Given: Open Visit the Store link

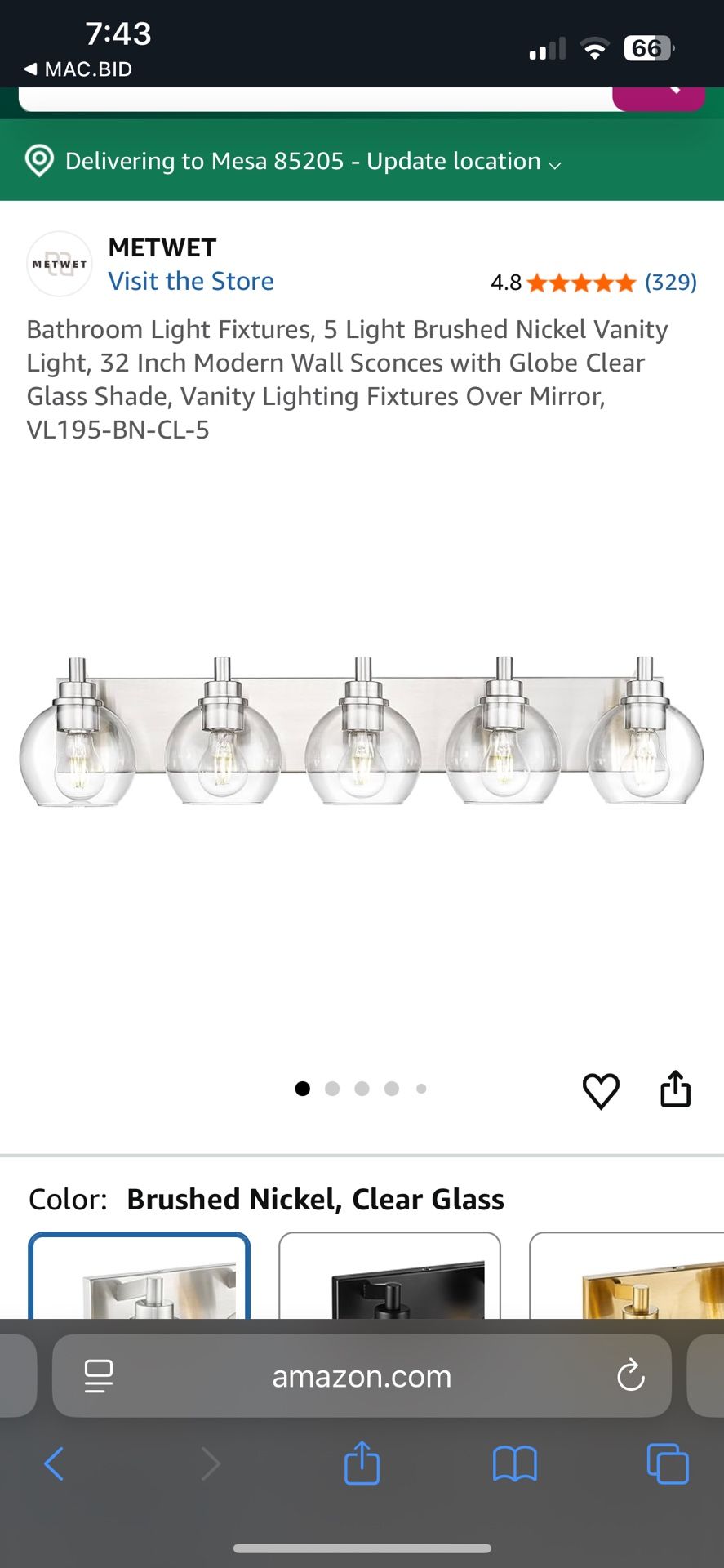Looking at the screenshot, I should click(191, 281).
